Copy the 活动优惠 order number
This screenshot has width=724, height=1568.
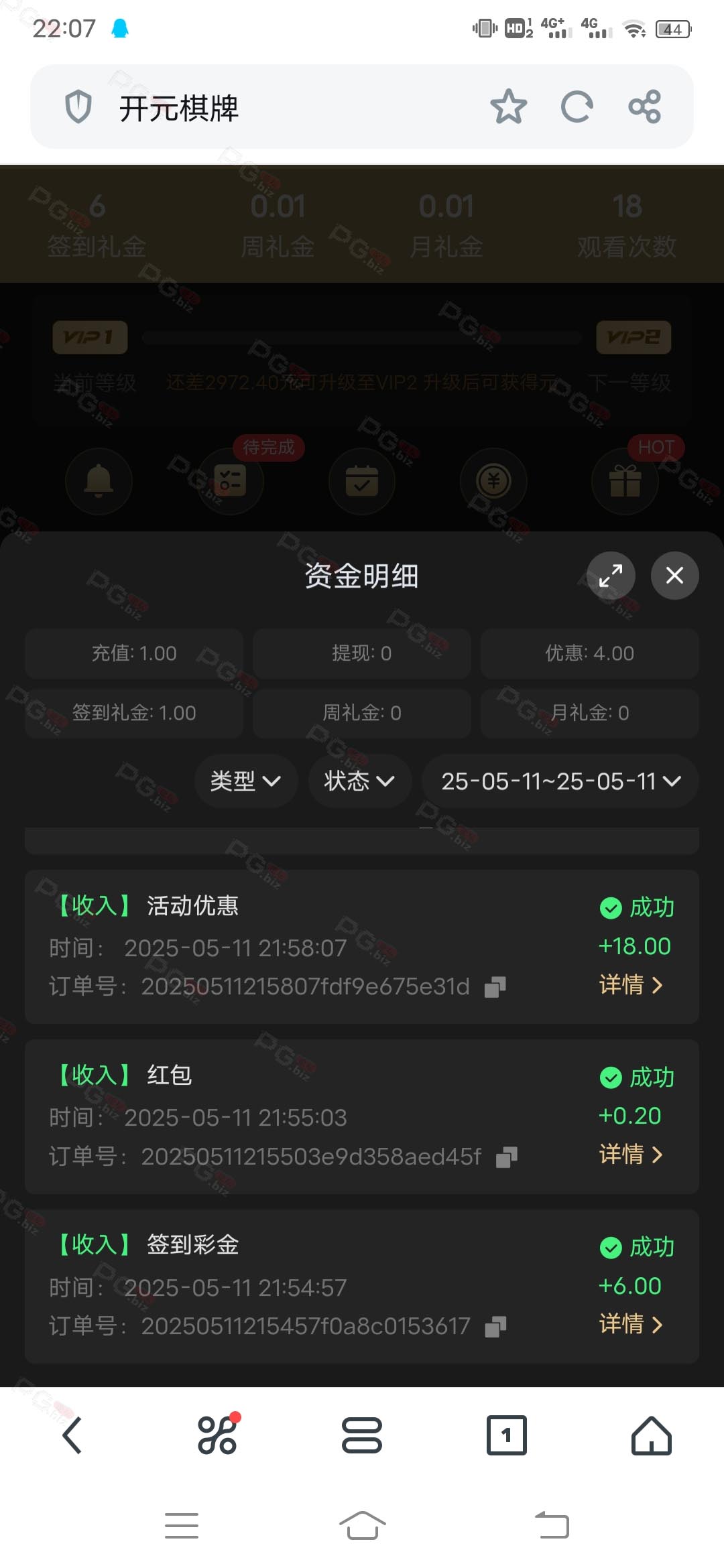point(495,986)
